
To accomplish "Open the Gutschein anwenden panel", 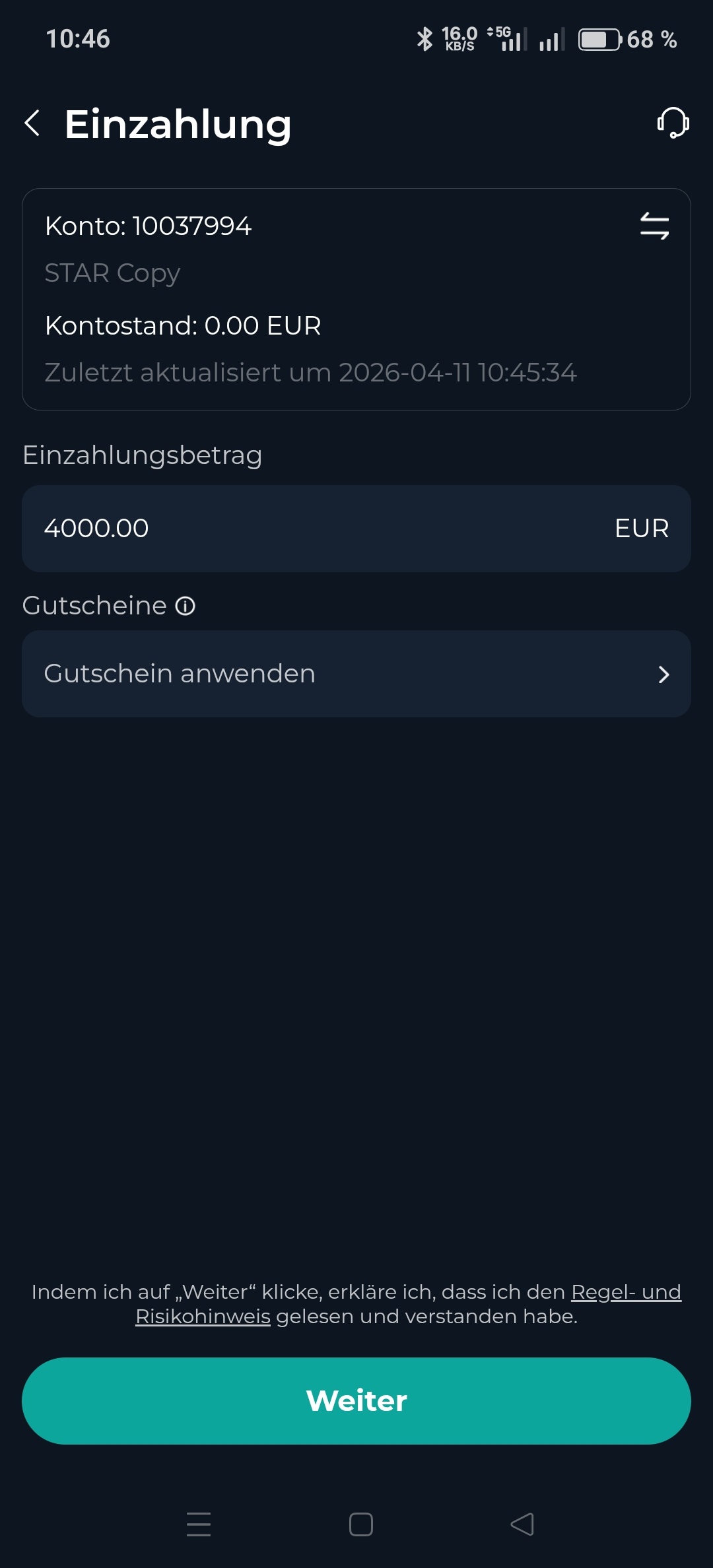I will click(x=356, y=674).
